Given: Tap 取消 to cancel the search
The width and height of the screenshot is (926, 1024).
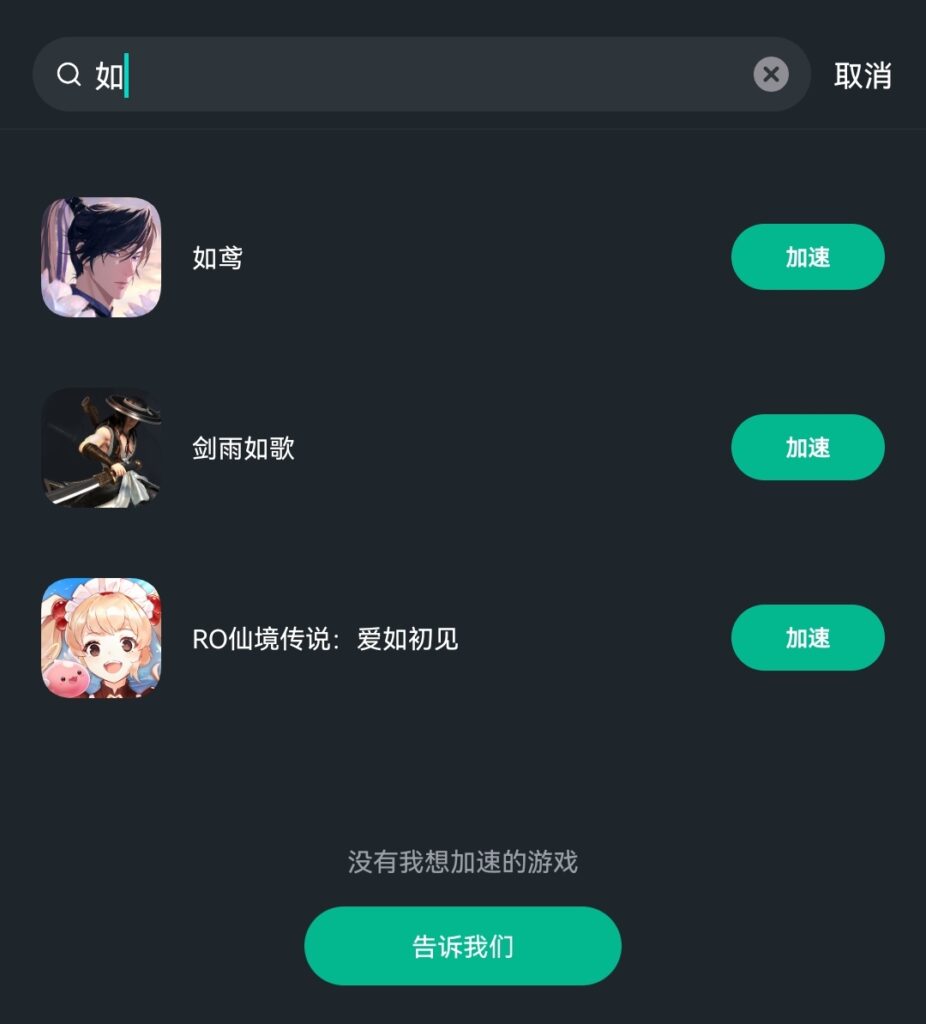Looking at the screenshot, I should [x=862, y=75].
